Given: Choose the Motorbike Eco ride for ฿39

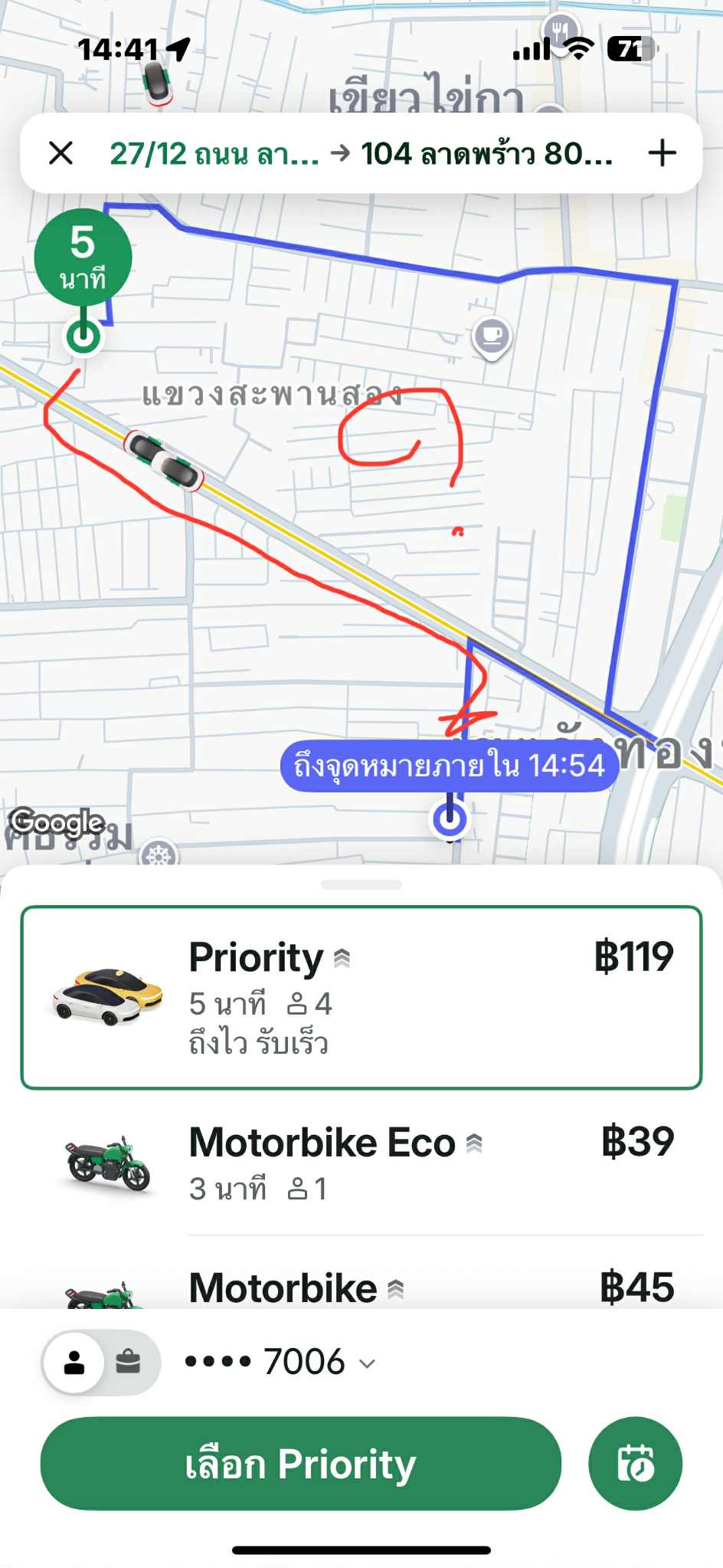Looking at the screenshot, I should tap(361, 1162).
